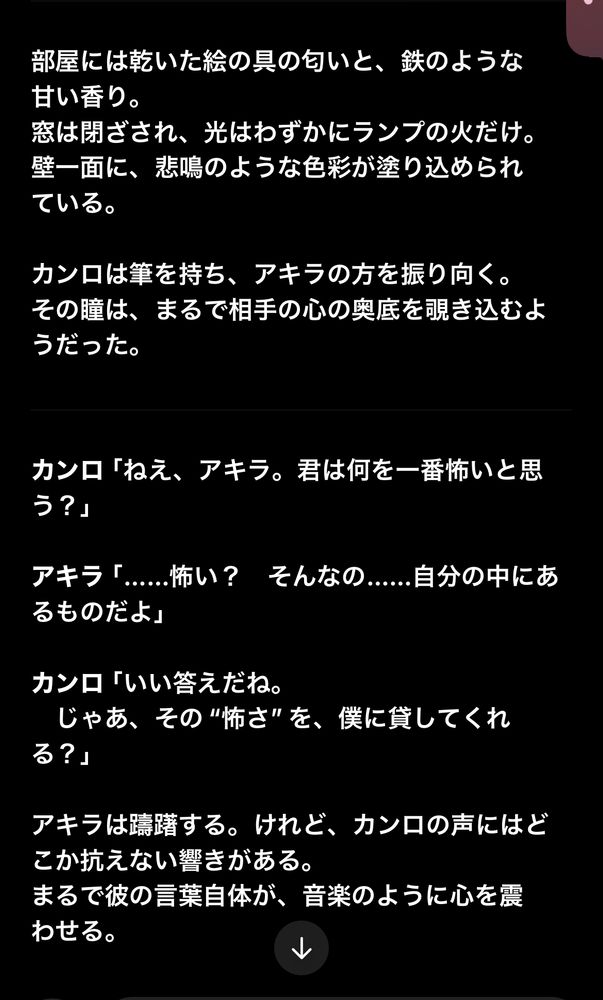Jump to the latest message with down arrow
The height and width of the screenshot is (1000, 603).
(x=302, y=948)
